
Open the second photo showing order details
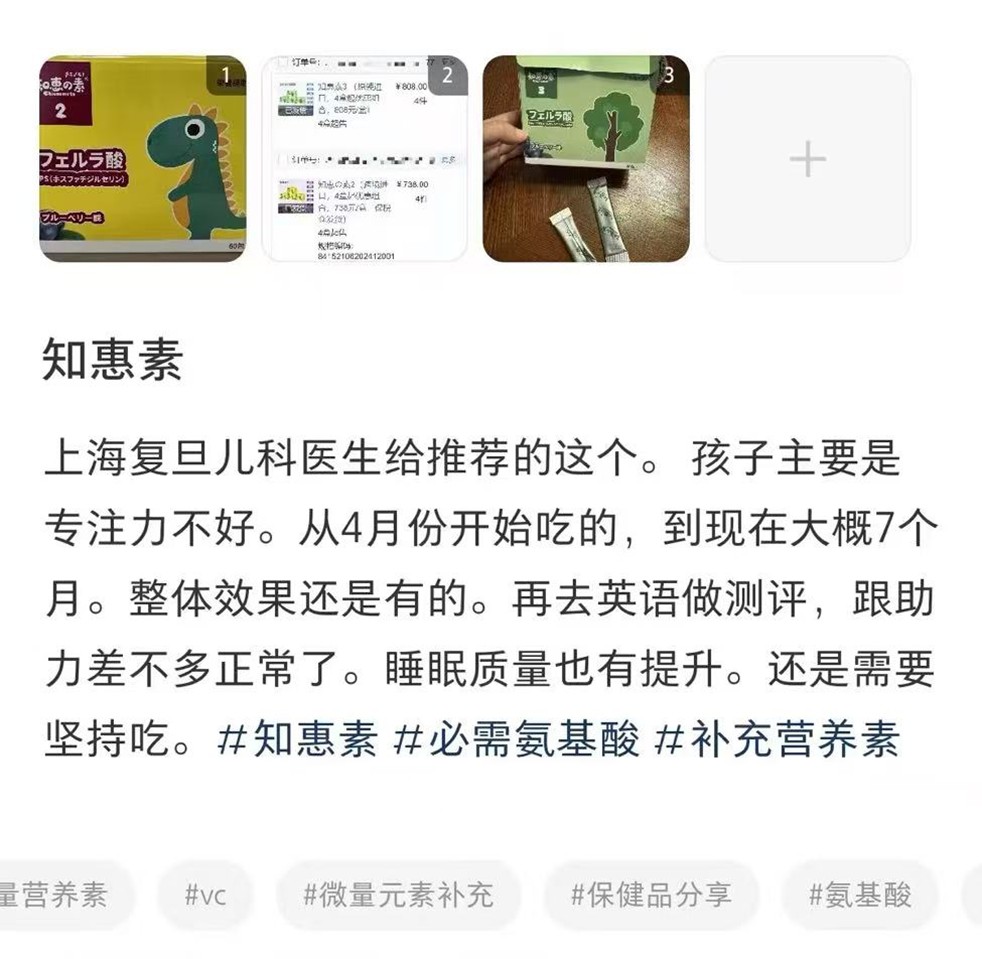[364, 158]
